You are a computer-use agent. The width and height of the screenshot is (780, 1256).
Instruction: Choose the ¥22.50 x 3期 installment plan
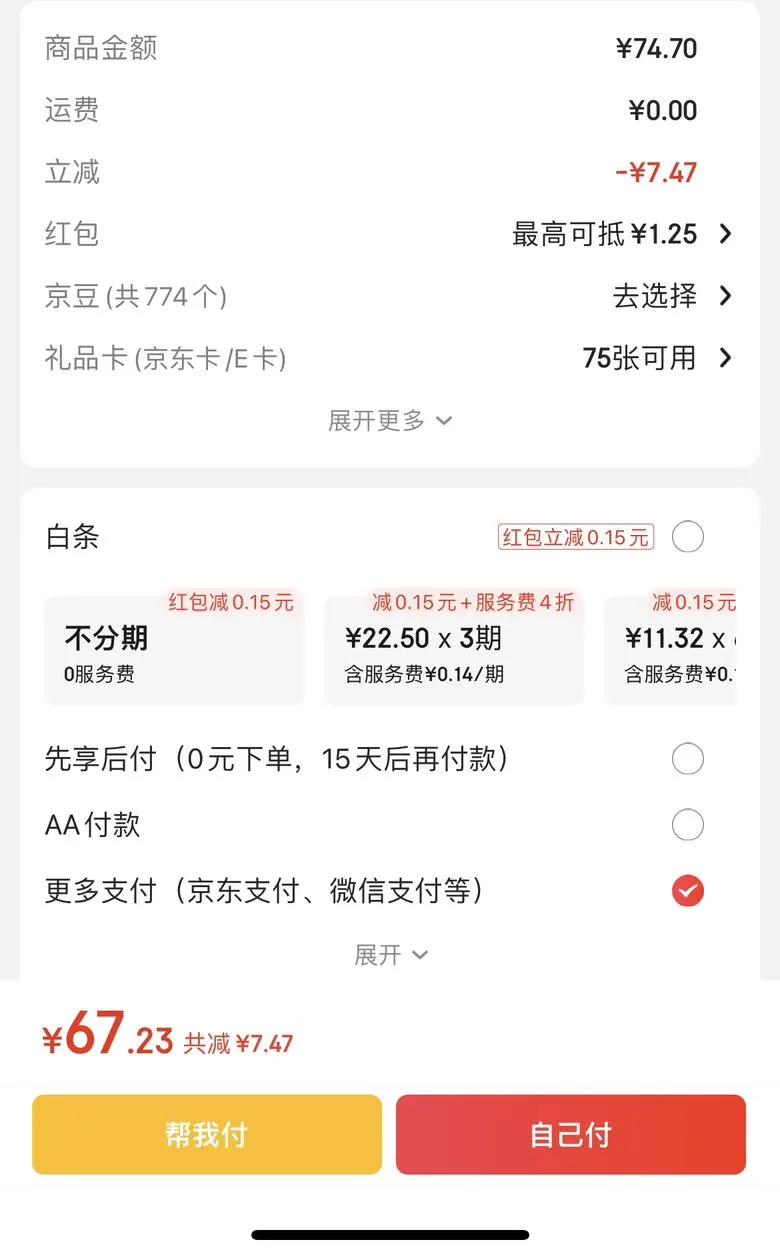click(x=453, y=648)
